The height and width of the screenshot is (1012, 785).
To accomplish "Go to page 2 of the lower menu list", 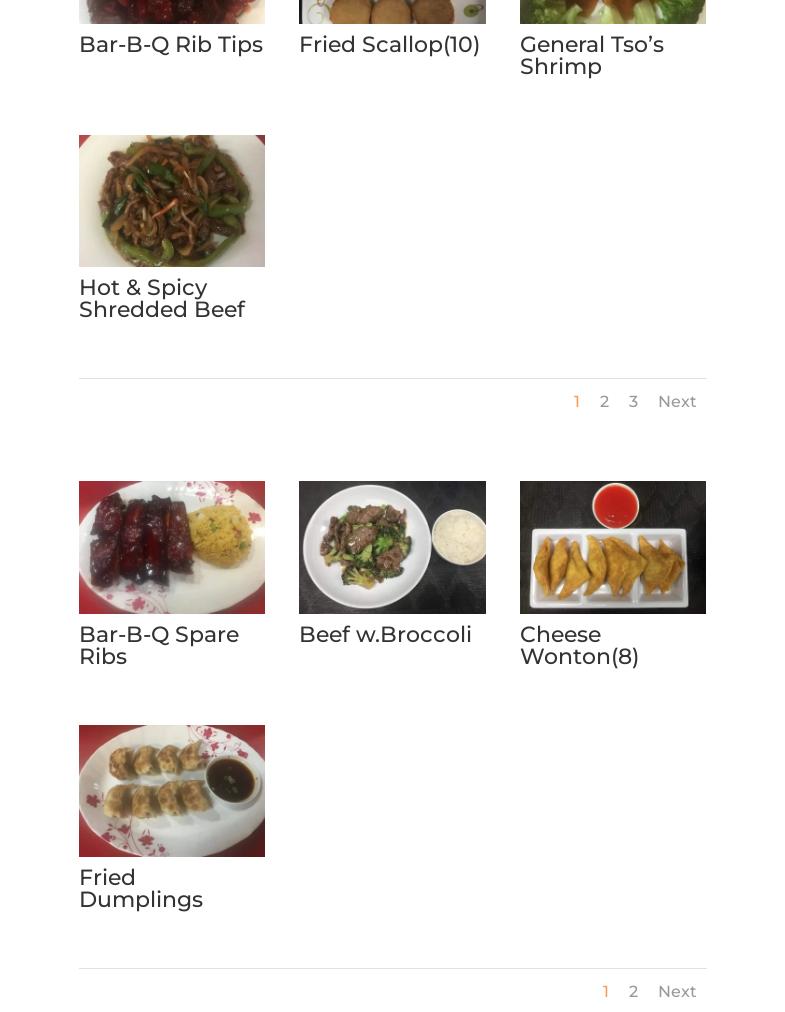I will click(x=633, y=991).
